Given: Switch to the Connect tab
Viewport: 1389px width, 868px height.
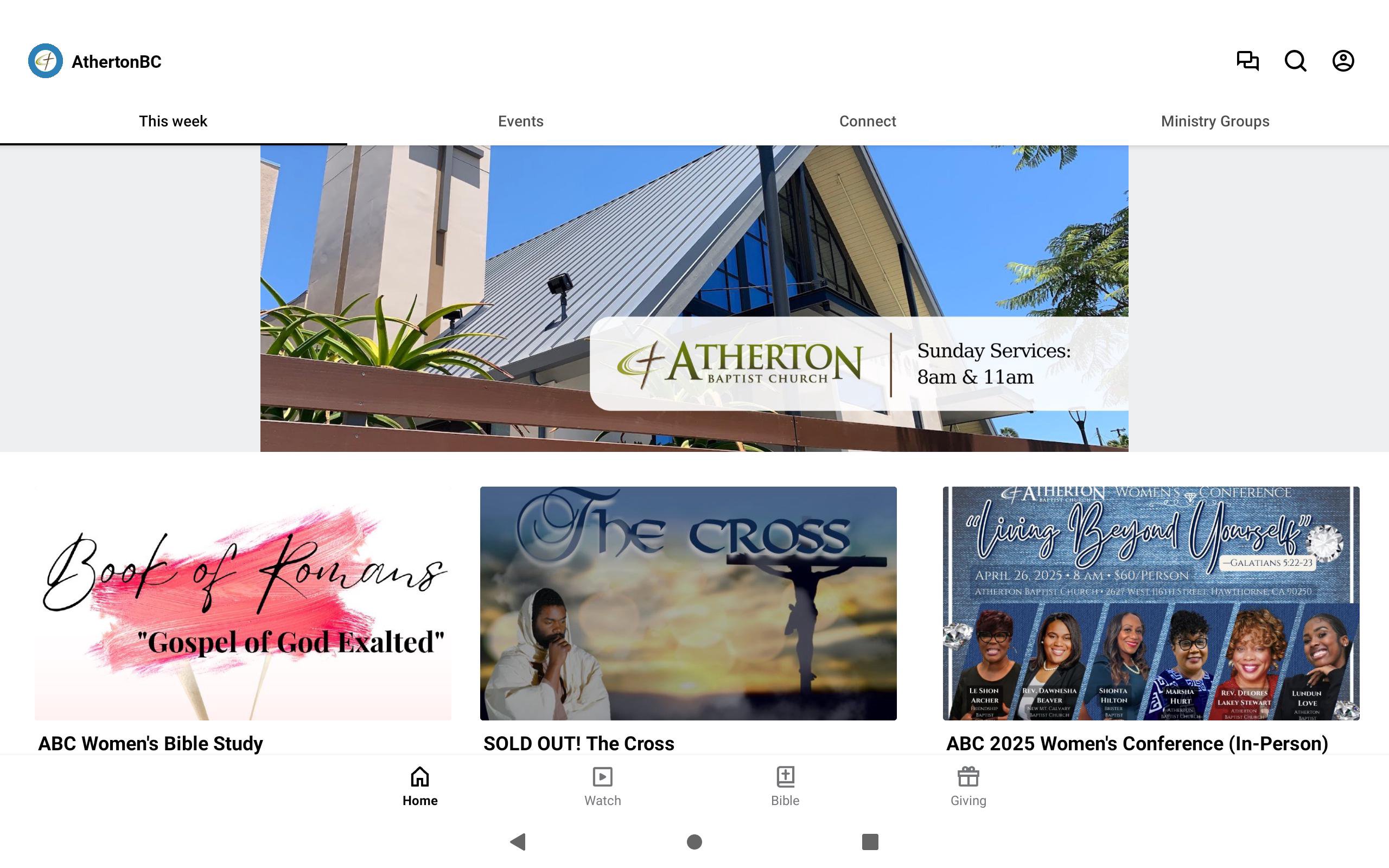Looking at the screenshot, I should [867, 121].
